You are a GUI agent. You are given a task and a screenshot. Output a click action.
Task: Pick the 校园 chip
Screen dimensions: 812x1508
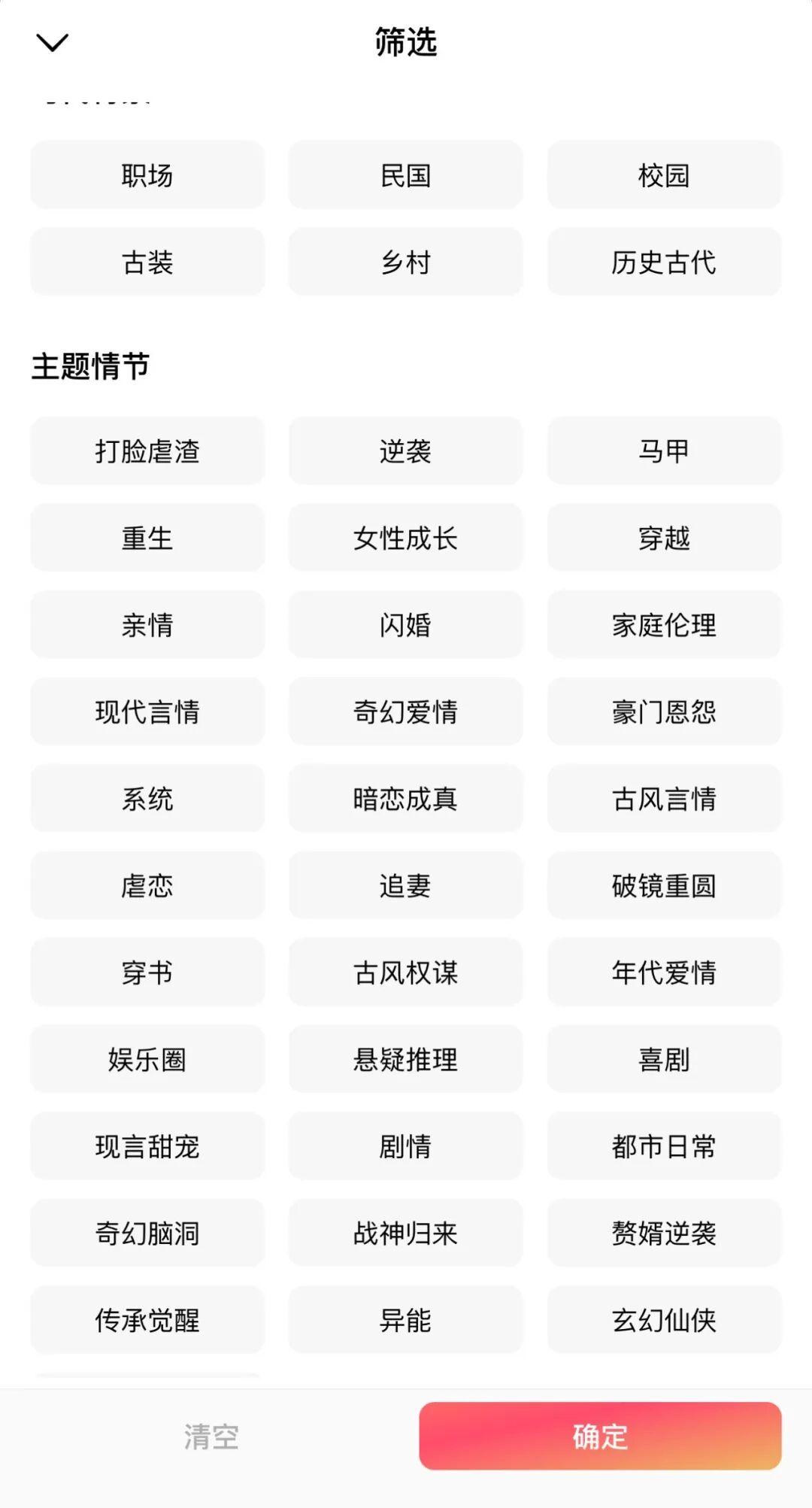click(664, 175)
